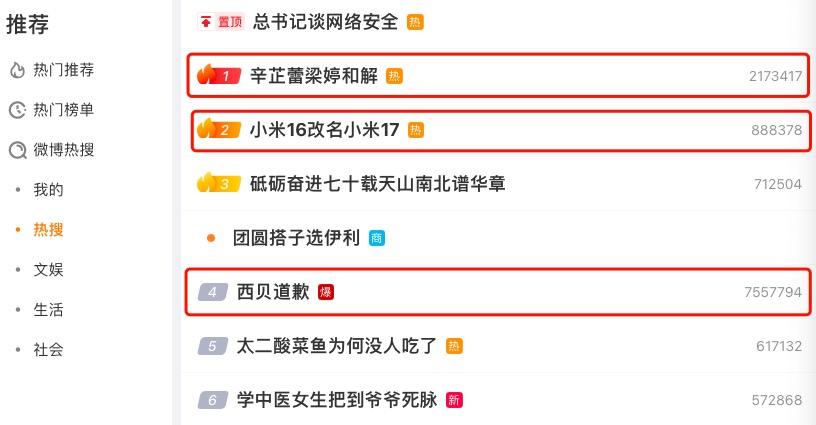
Task: Read 太二酸菜鱼为何没人吃了
Action: 337,346
